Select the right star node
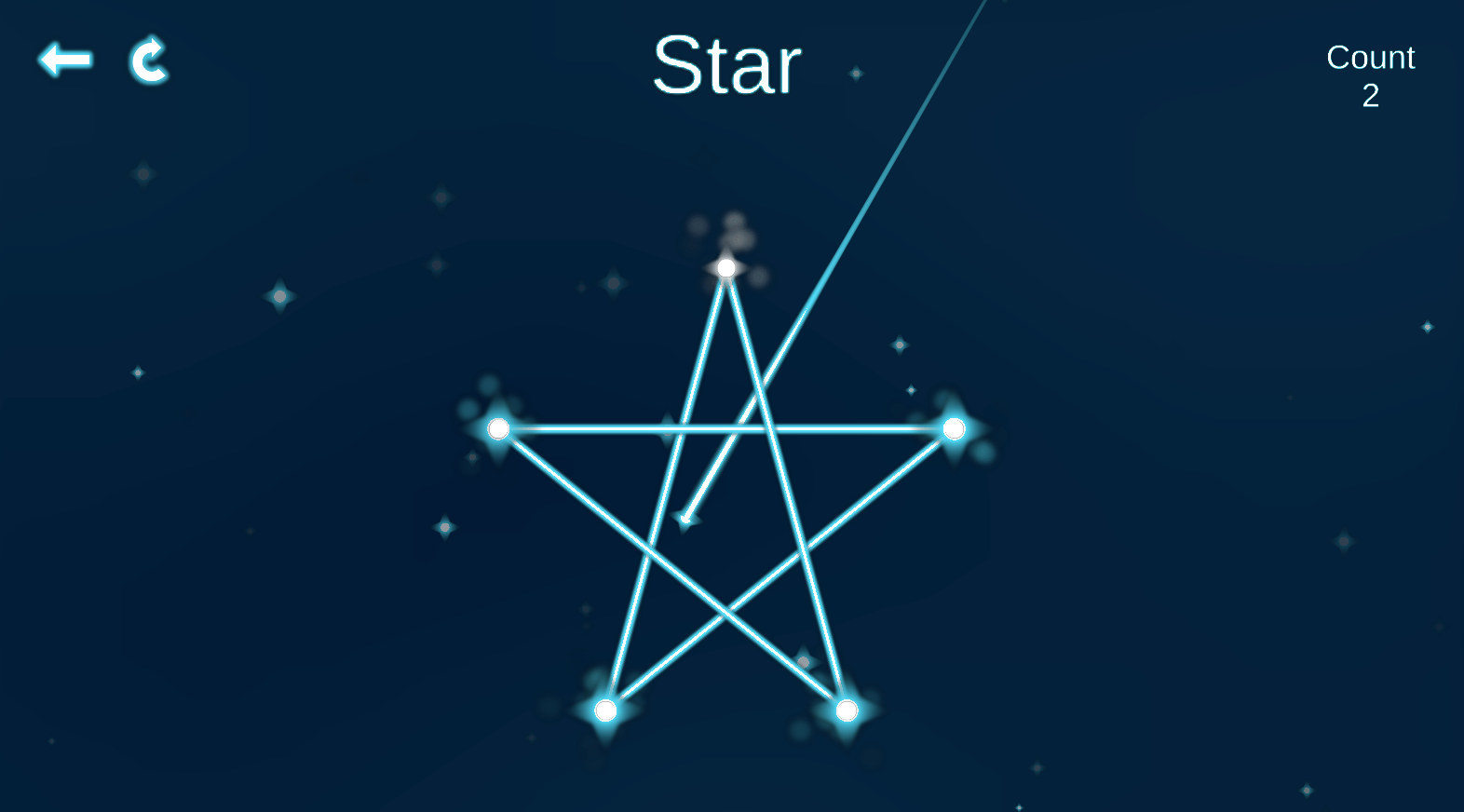1464x812 pixels. [954, 428]
